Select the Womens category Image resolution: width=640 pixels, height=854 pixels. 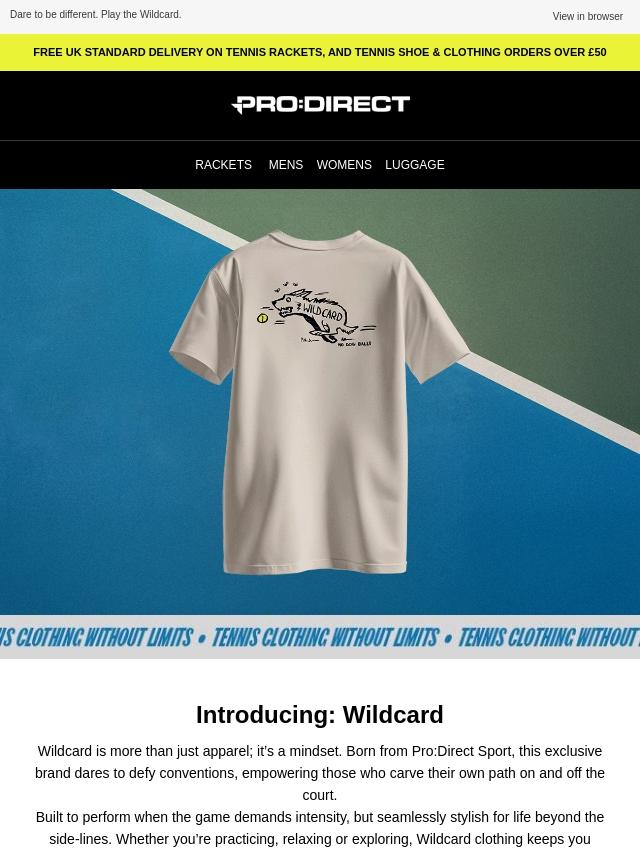344,165
